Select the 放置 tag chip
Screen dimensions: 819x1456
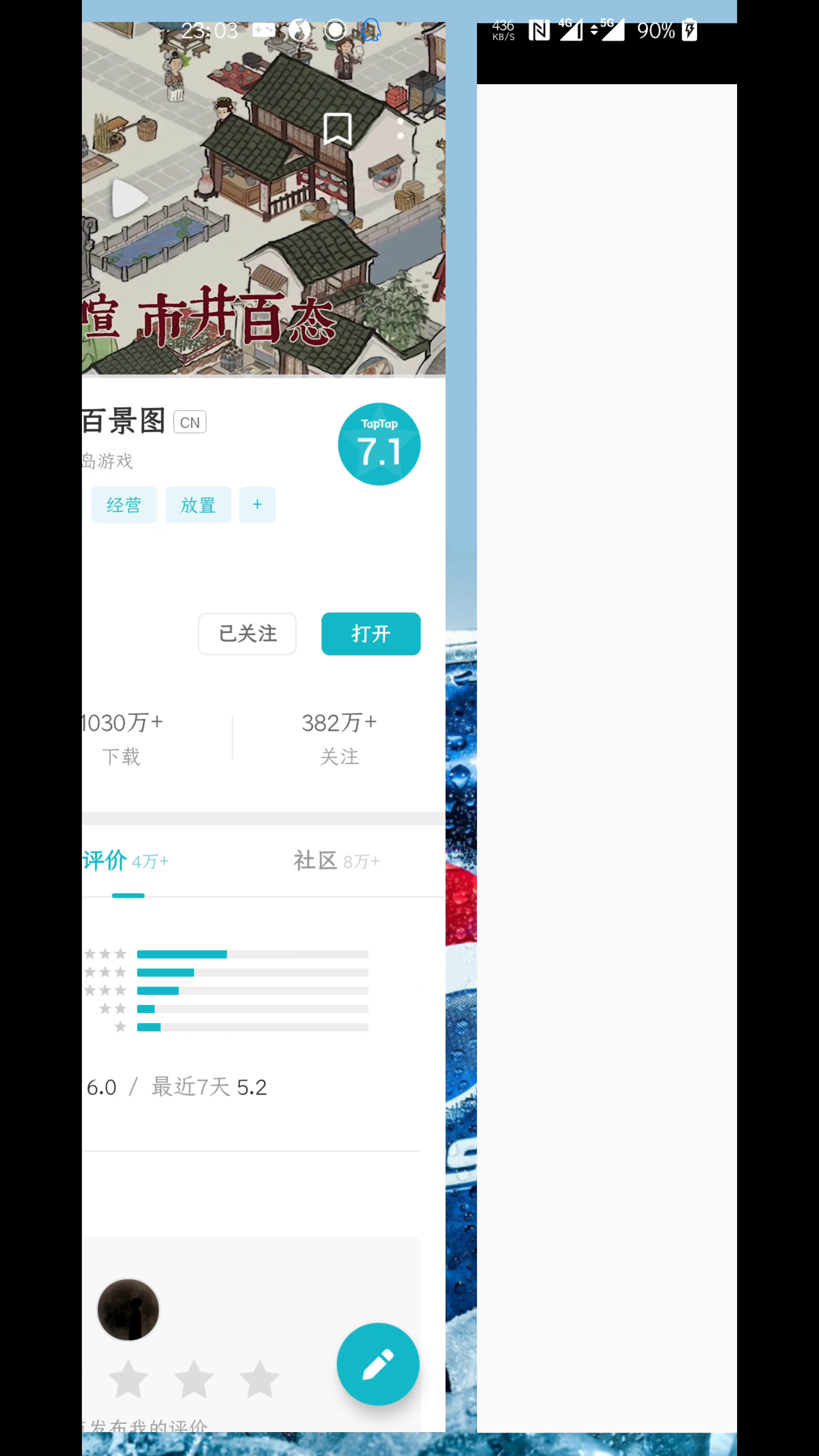click(x=198, y=505)
